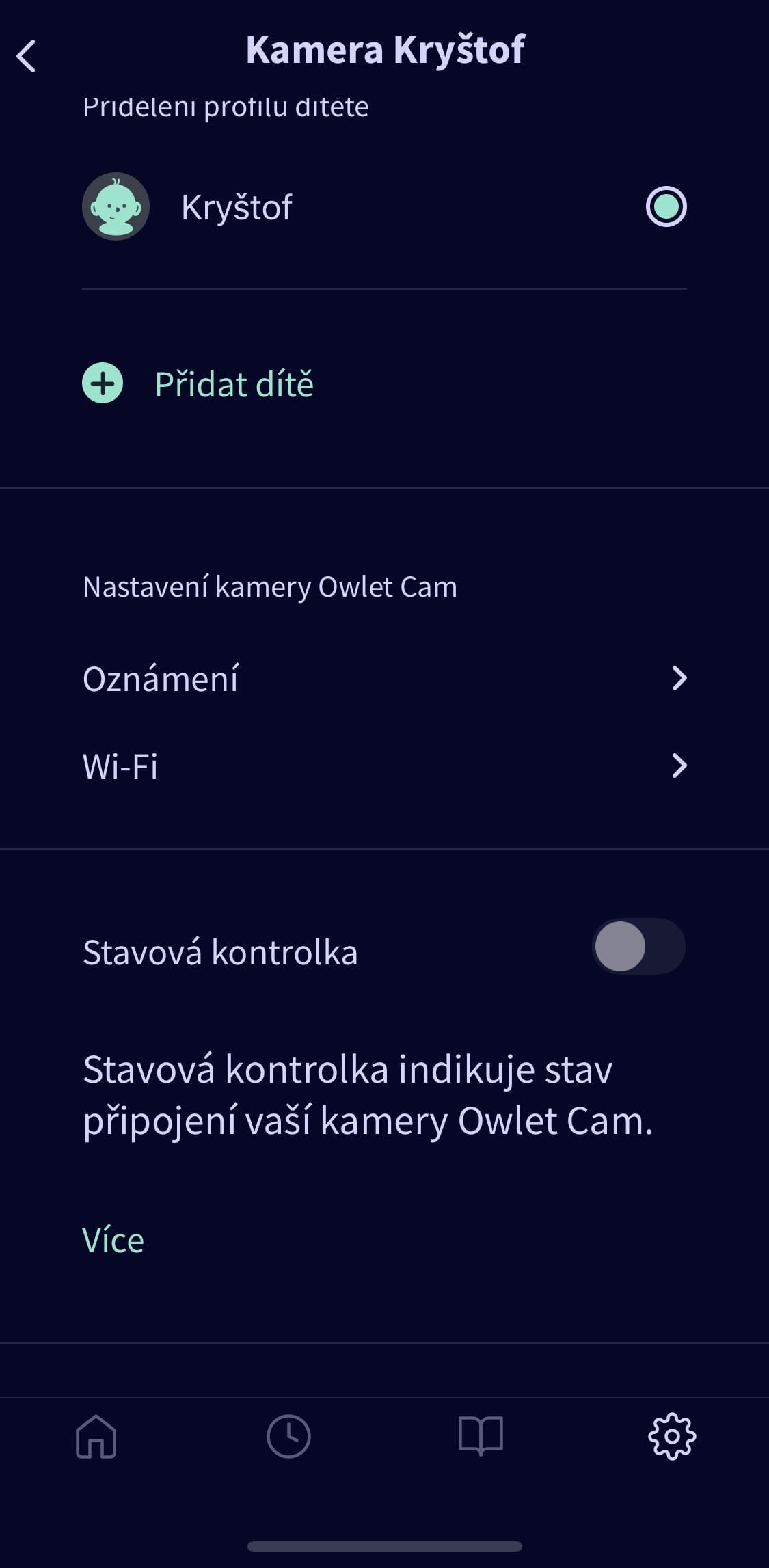Go back from Kamera Kryštof settings
This screenshot has height=1568, width=769.
(27, 56)
